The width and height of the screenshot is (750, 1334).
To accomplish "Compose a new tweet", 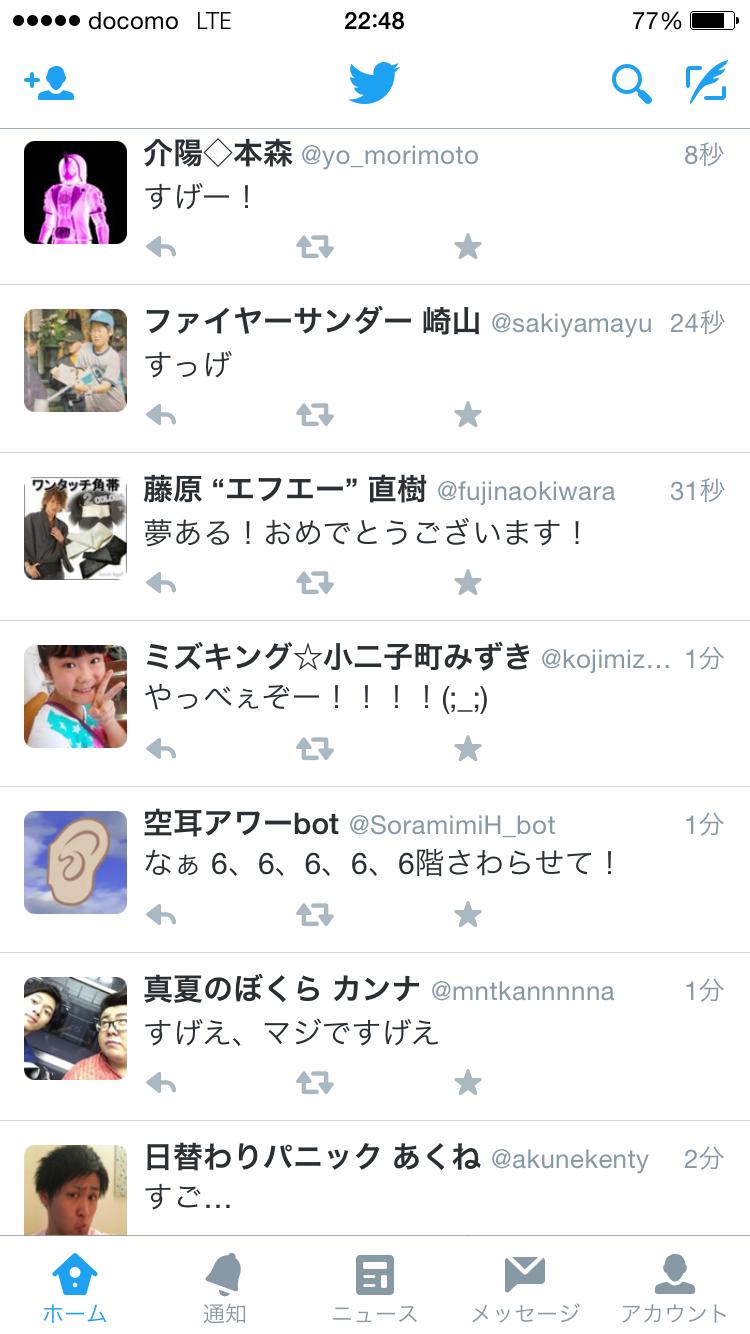I will coord(706,84).
